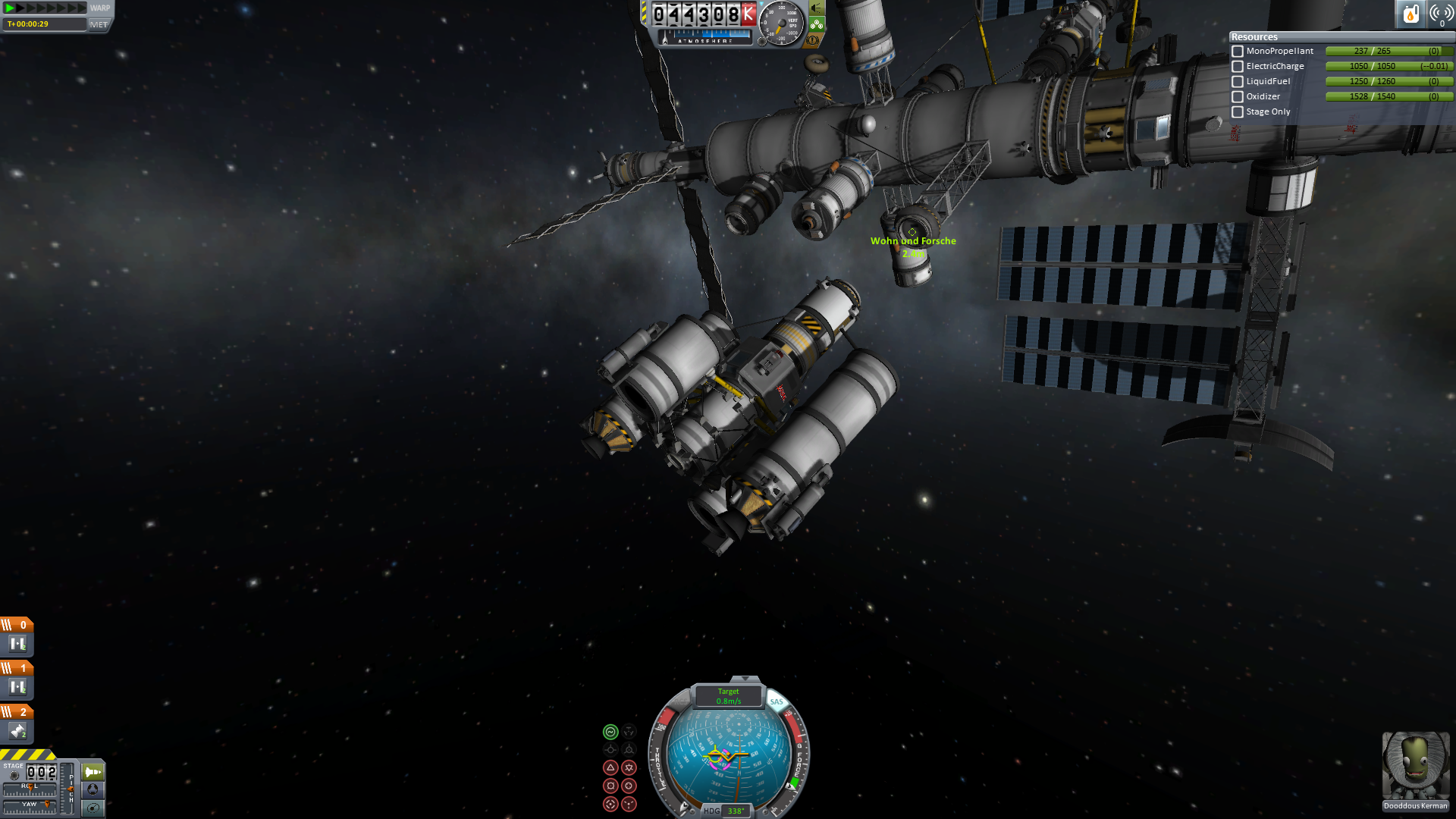
Task: Switch to staging control mode
Action: point(93,772)
